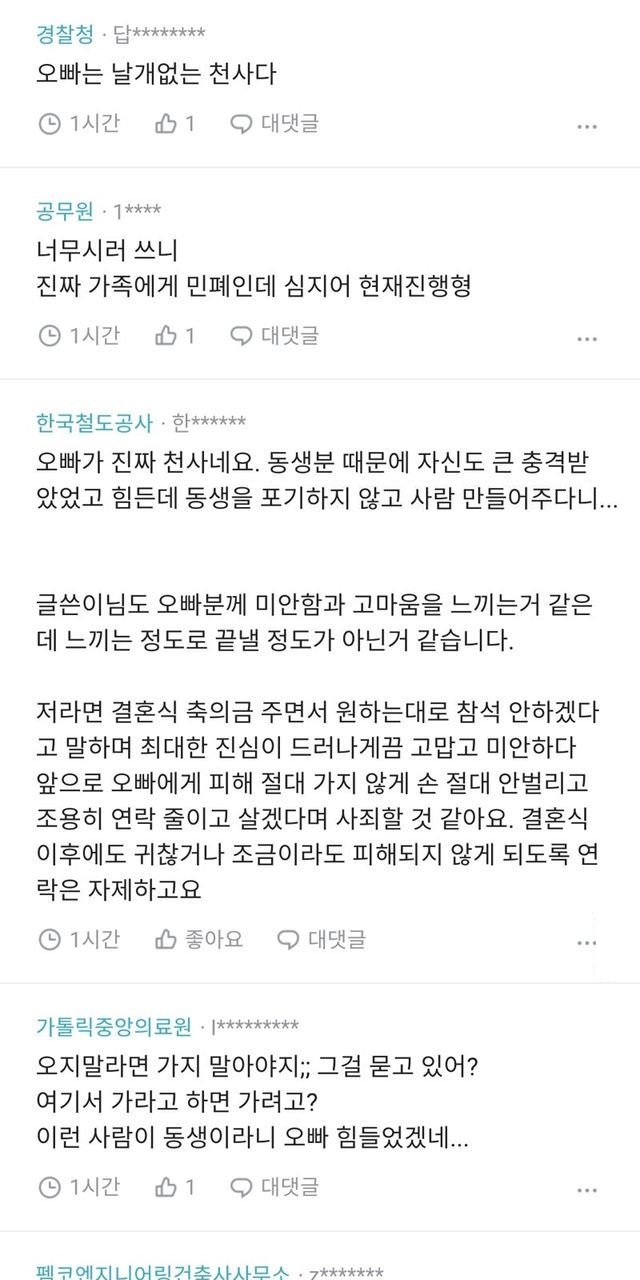Show the three-dot menu for 한국철도공사 comment
Screen dimensions: 640x1280
[x=588, y=942]
